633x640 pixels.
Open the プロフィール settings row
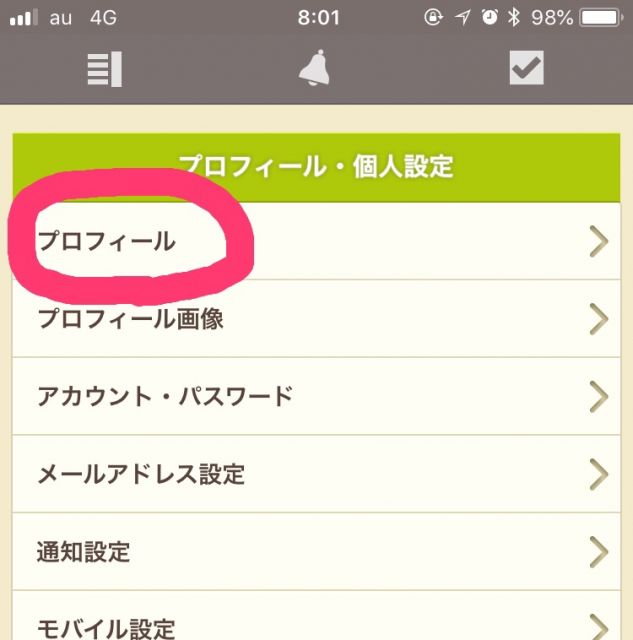[x=316, y=241]
